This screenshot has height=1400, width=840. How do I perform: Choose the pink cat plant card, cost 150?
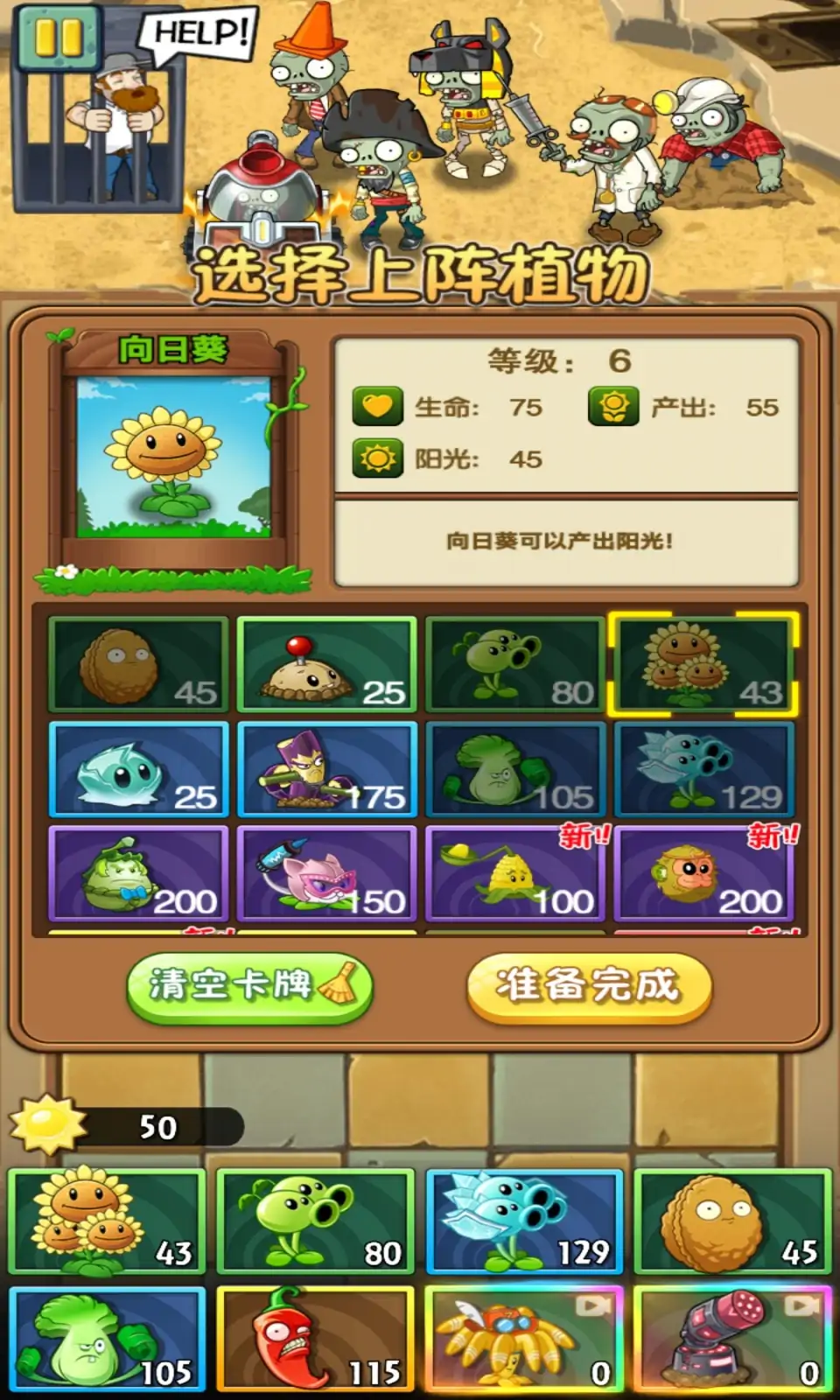tap(326, 873)
